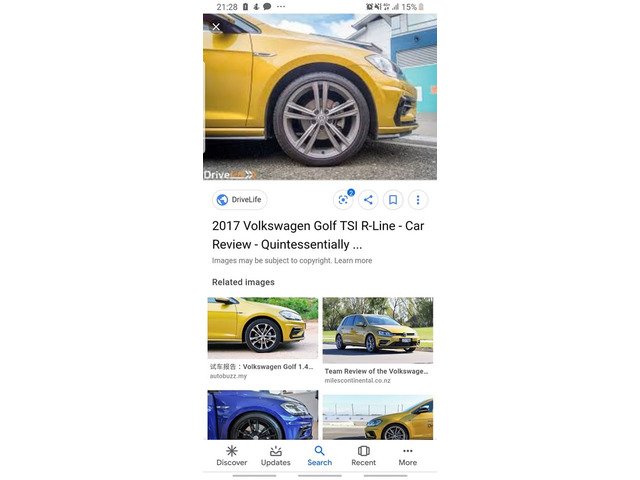Select the Search tab
The height and width of the screenshot is (480, 640).
[320, 456]
